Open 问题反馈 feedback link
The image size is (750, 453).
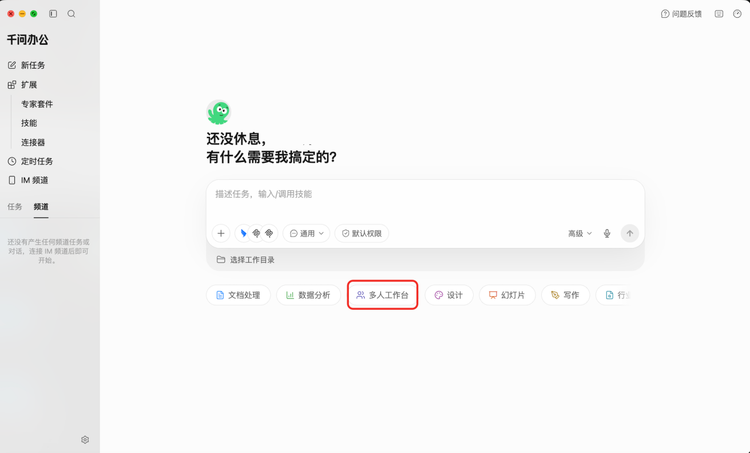[x=681, y=14]
